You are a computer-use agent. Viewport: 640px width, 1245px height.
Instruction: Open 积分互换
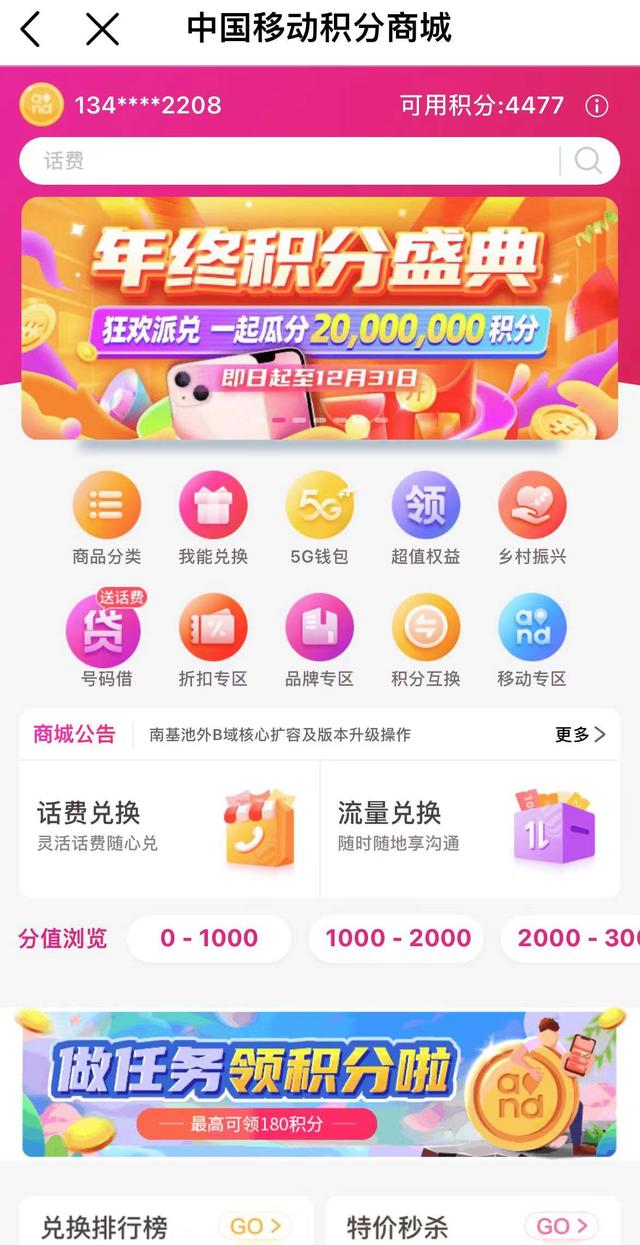coord(426,640)
